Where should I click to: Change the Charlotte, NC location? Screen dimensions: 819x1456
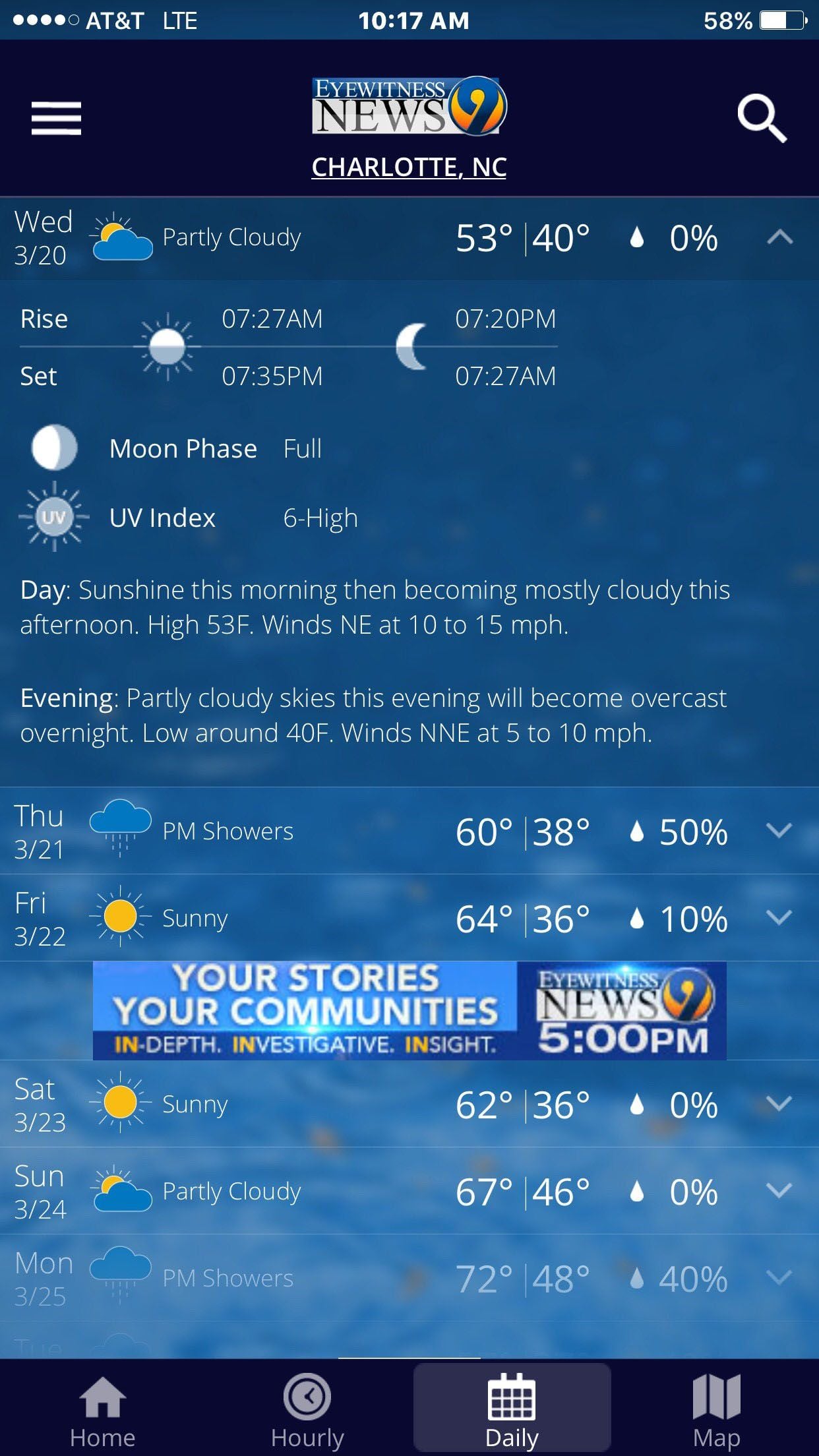[409, 167]
